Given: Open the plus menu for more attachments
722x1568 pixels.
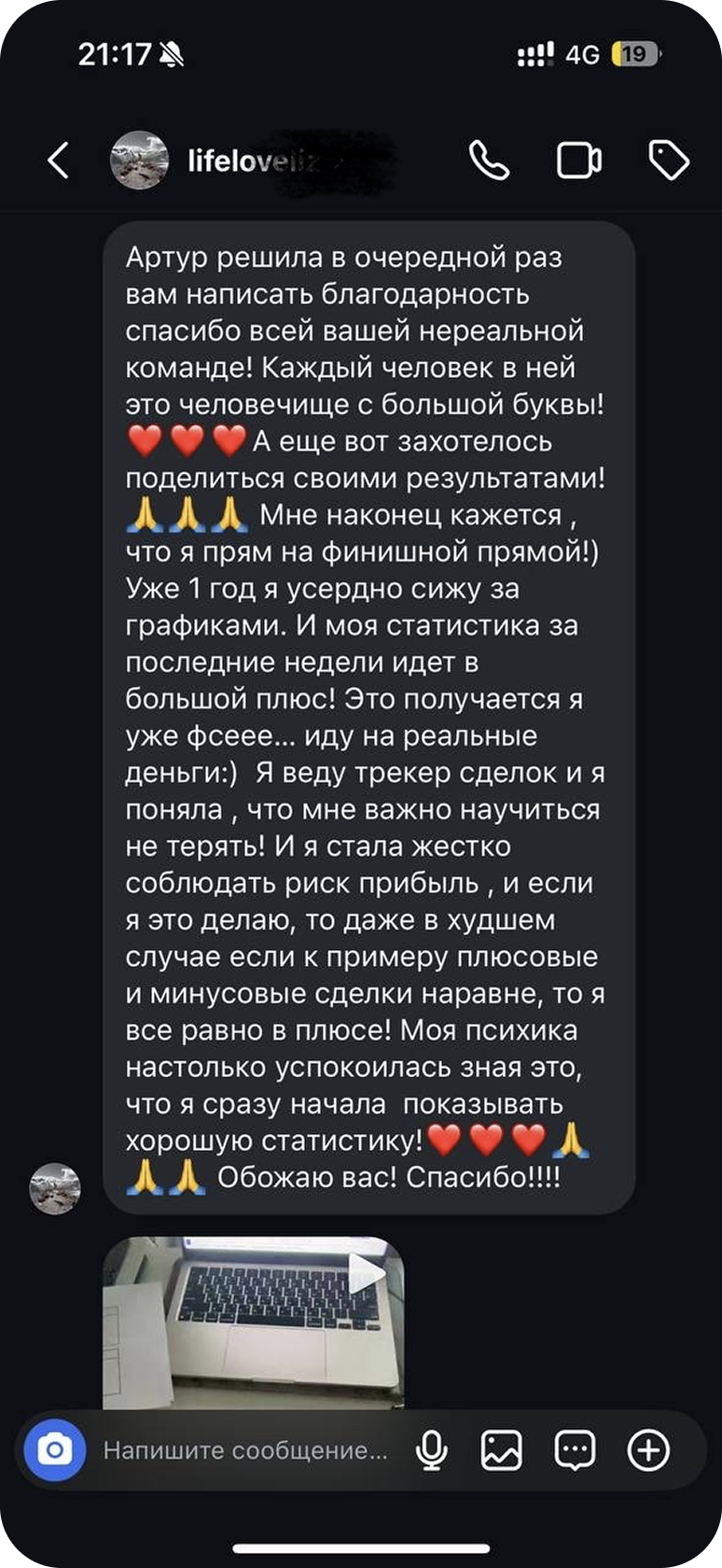Looking at the screenshot, I should (x=648, y=1450).
